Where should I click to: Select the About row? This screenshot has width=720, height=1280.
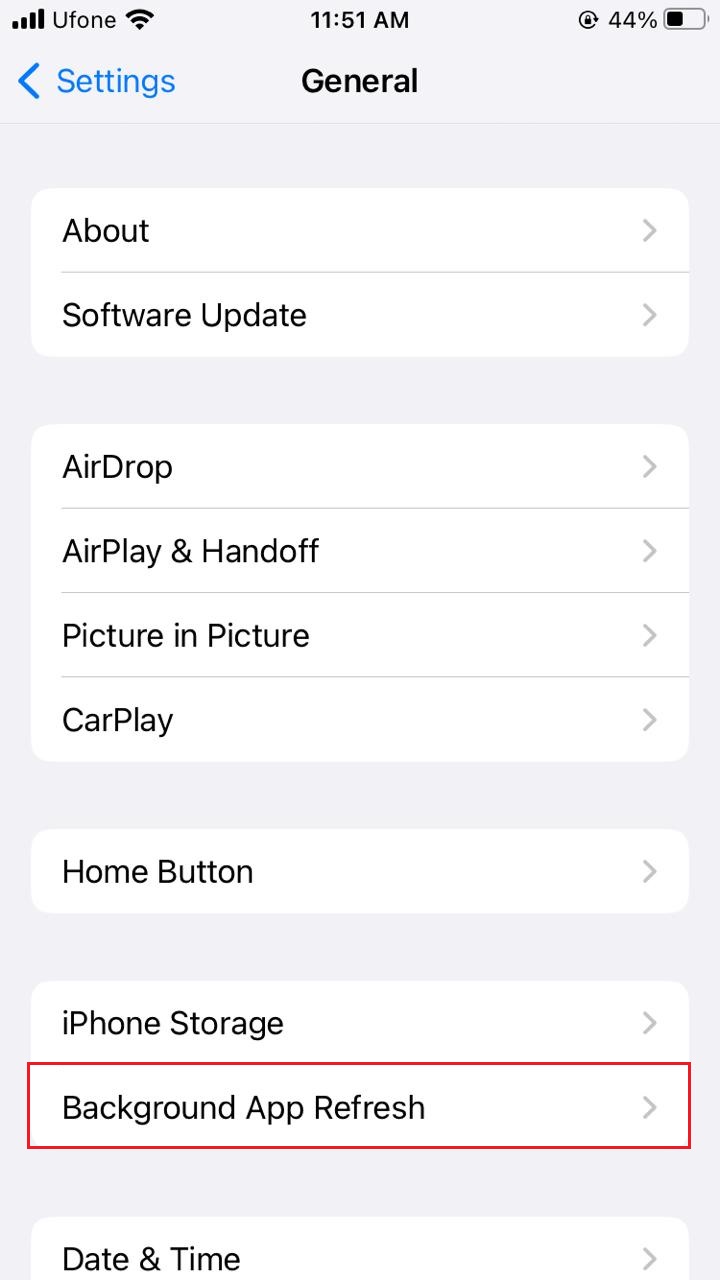[360, 230]
